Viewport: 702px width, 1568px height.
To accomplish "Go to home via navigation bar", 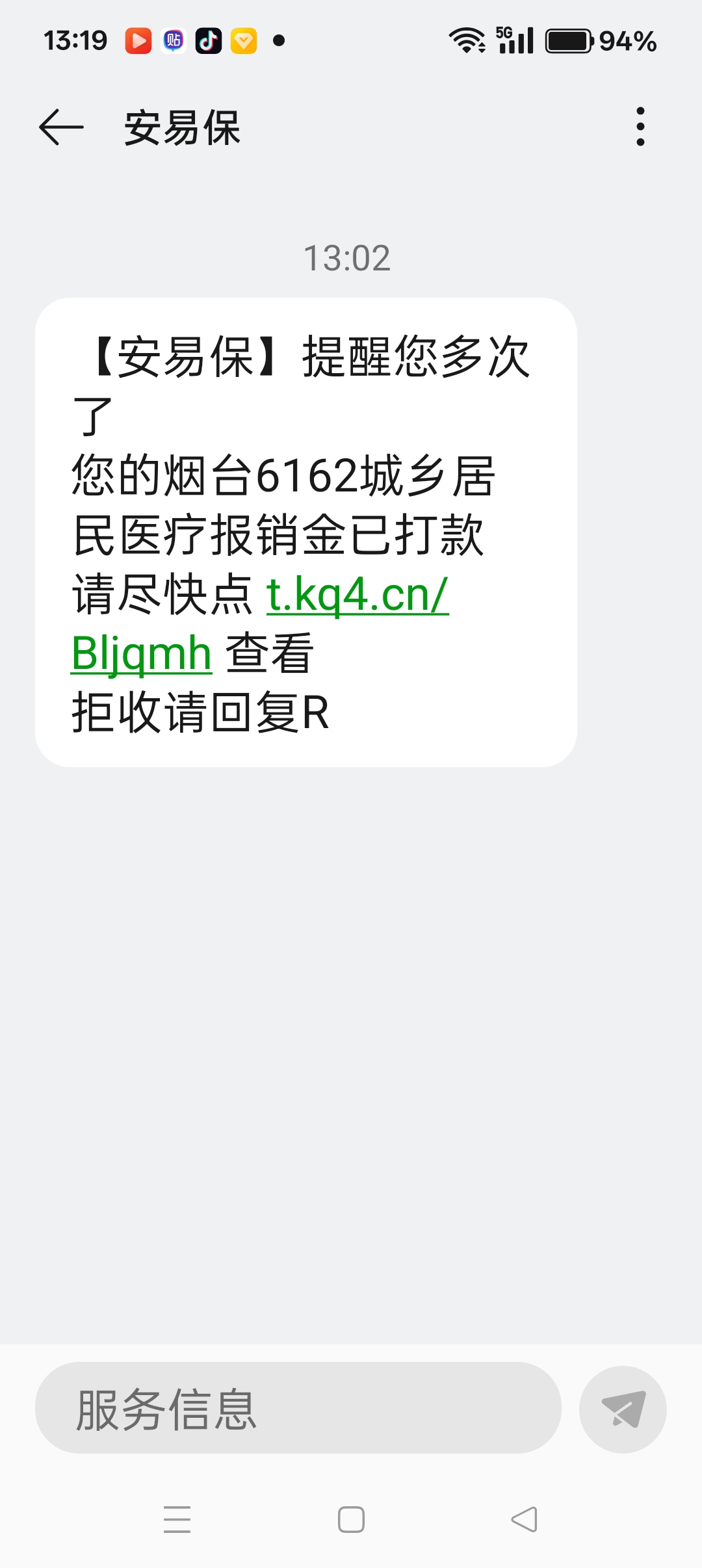I will coord(351,1519).
